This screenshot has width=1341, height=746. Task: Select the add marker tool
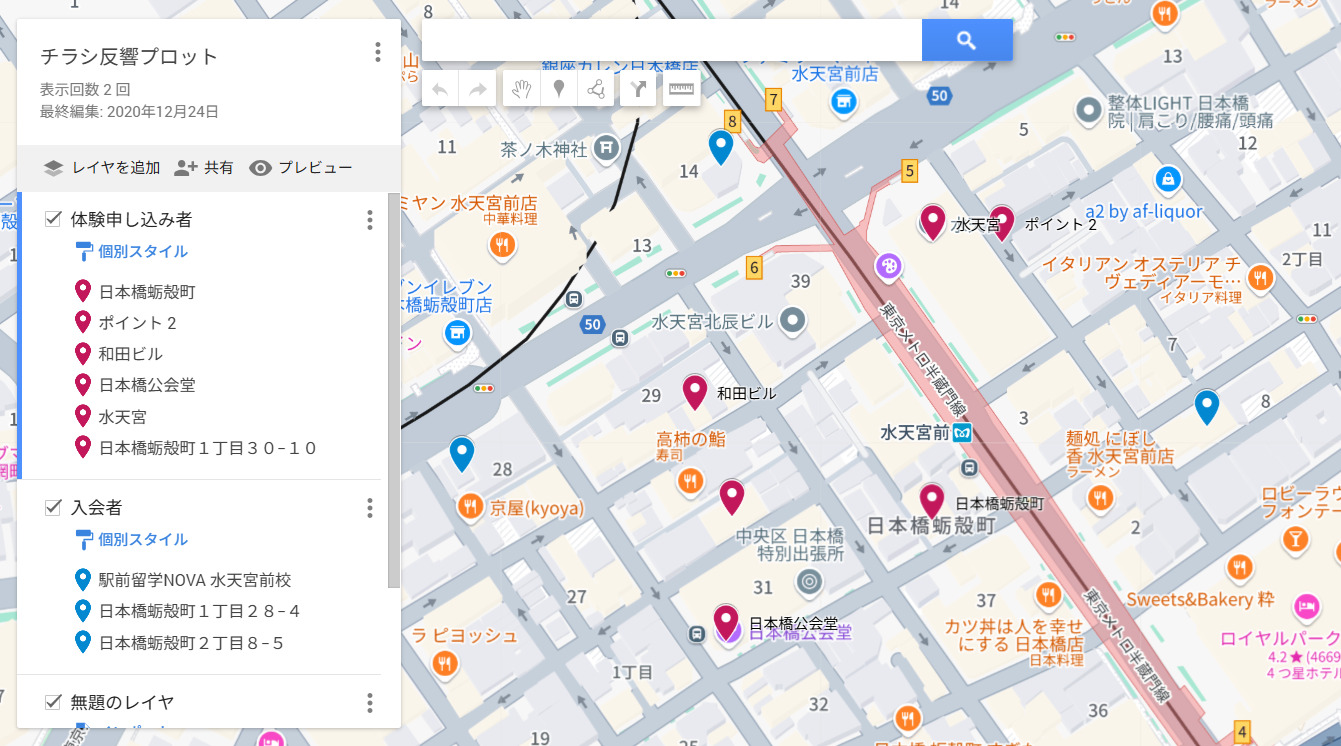click(559, 89)
